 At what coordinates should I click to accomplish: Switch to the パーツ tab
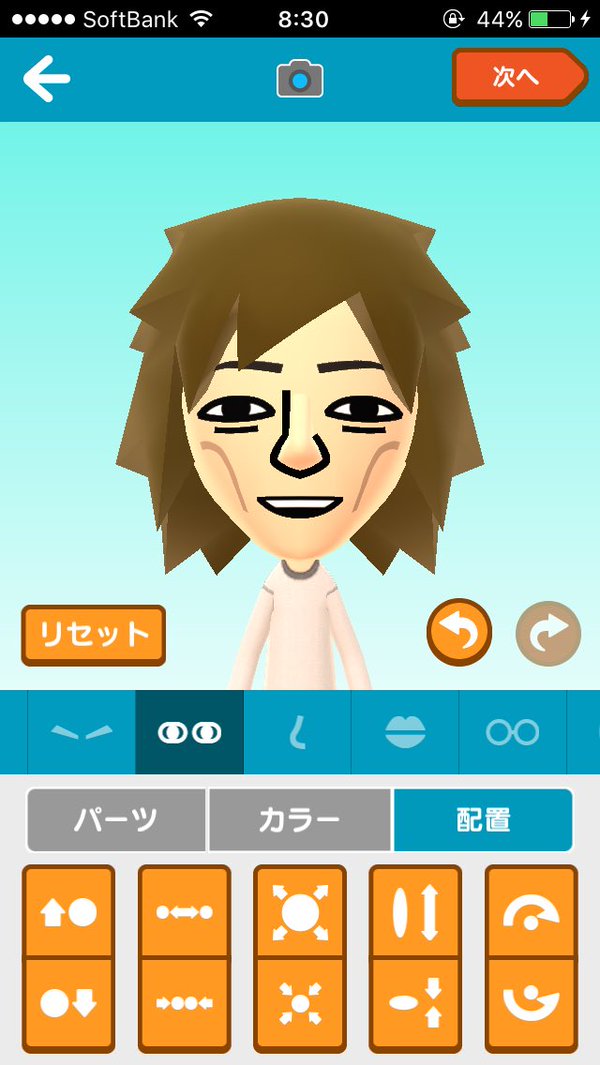pos(116,820)
